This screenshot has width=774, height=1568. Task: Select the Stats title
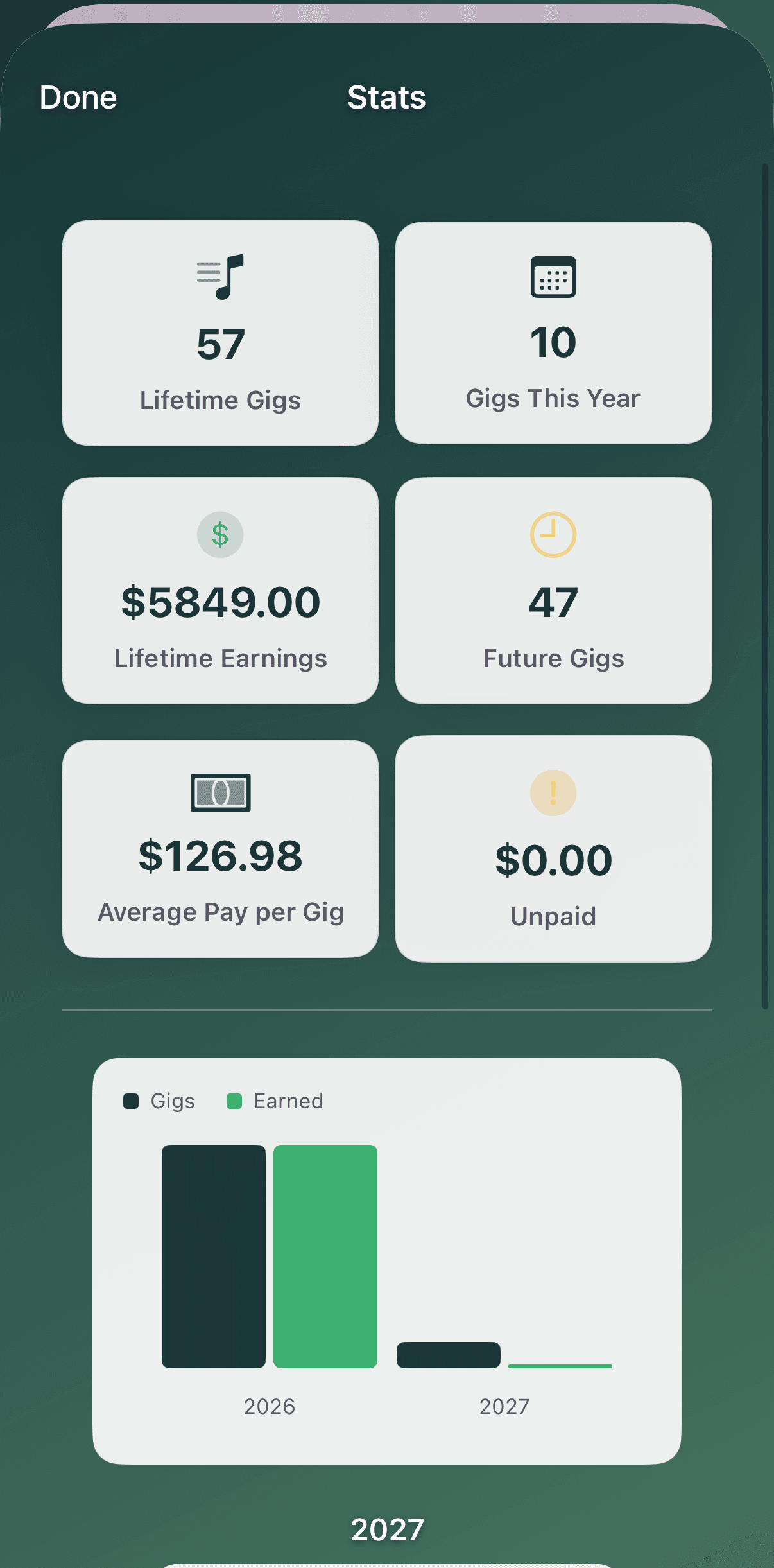pos(386,98)
